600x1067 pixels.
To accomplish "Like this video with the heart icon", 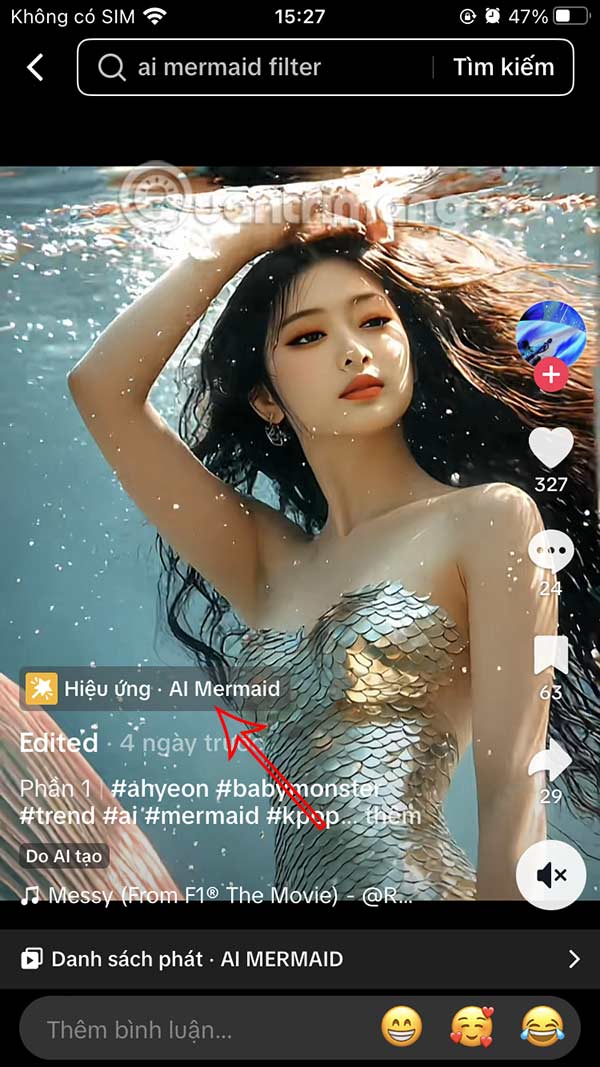I will coord(551,448).
